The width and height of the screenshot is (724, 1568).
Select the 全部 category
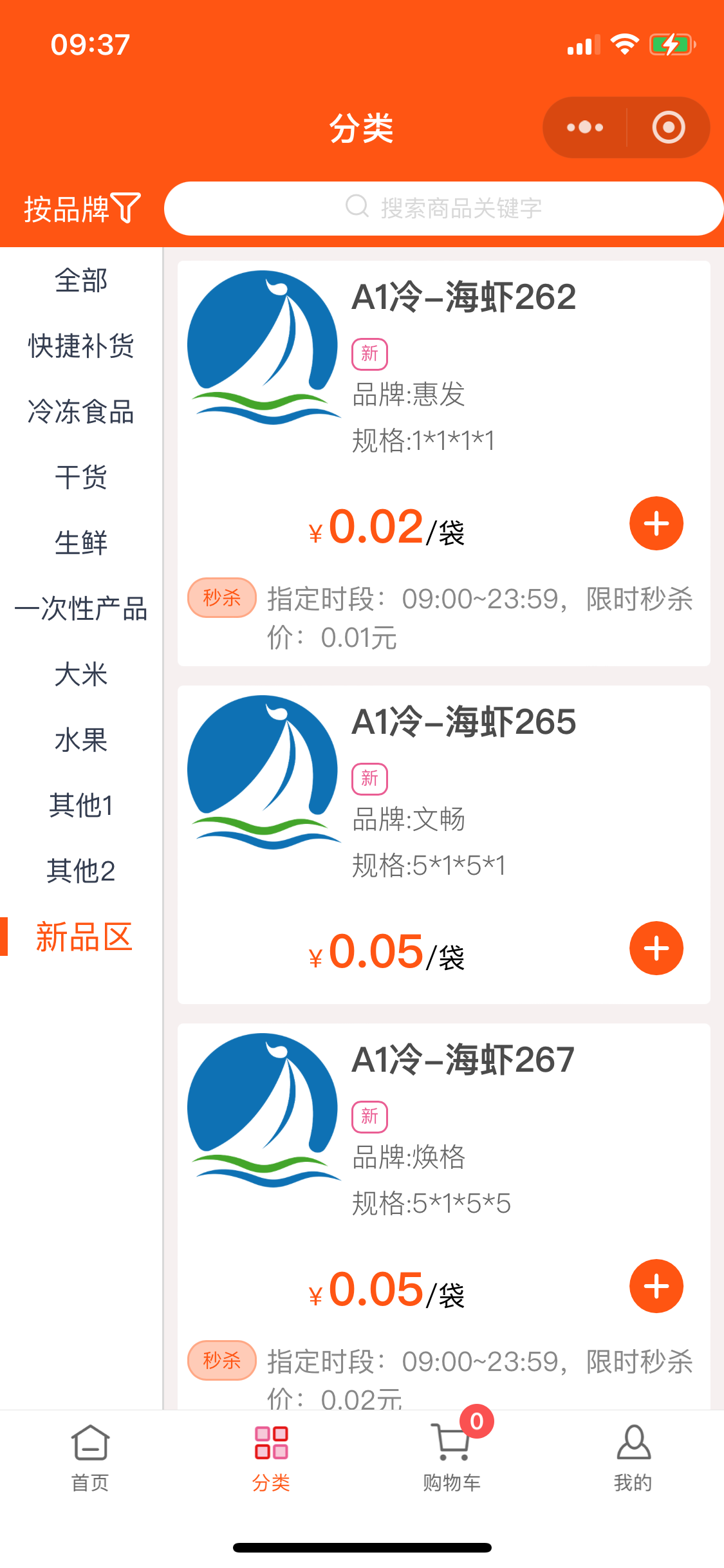pos(81,281)
